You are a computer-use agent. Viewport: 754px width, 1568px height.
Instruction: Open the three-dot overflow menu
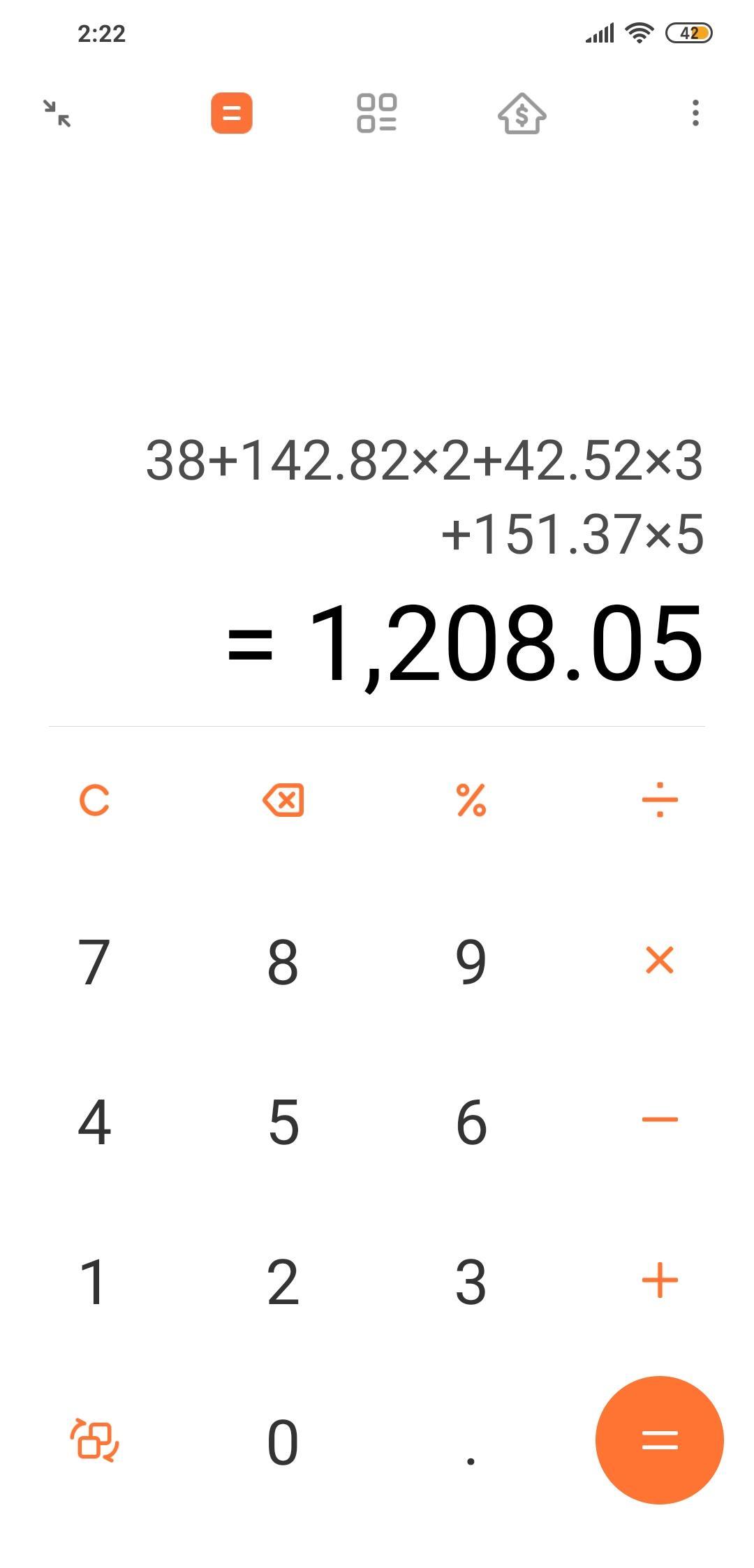695,113
